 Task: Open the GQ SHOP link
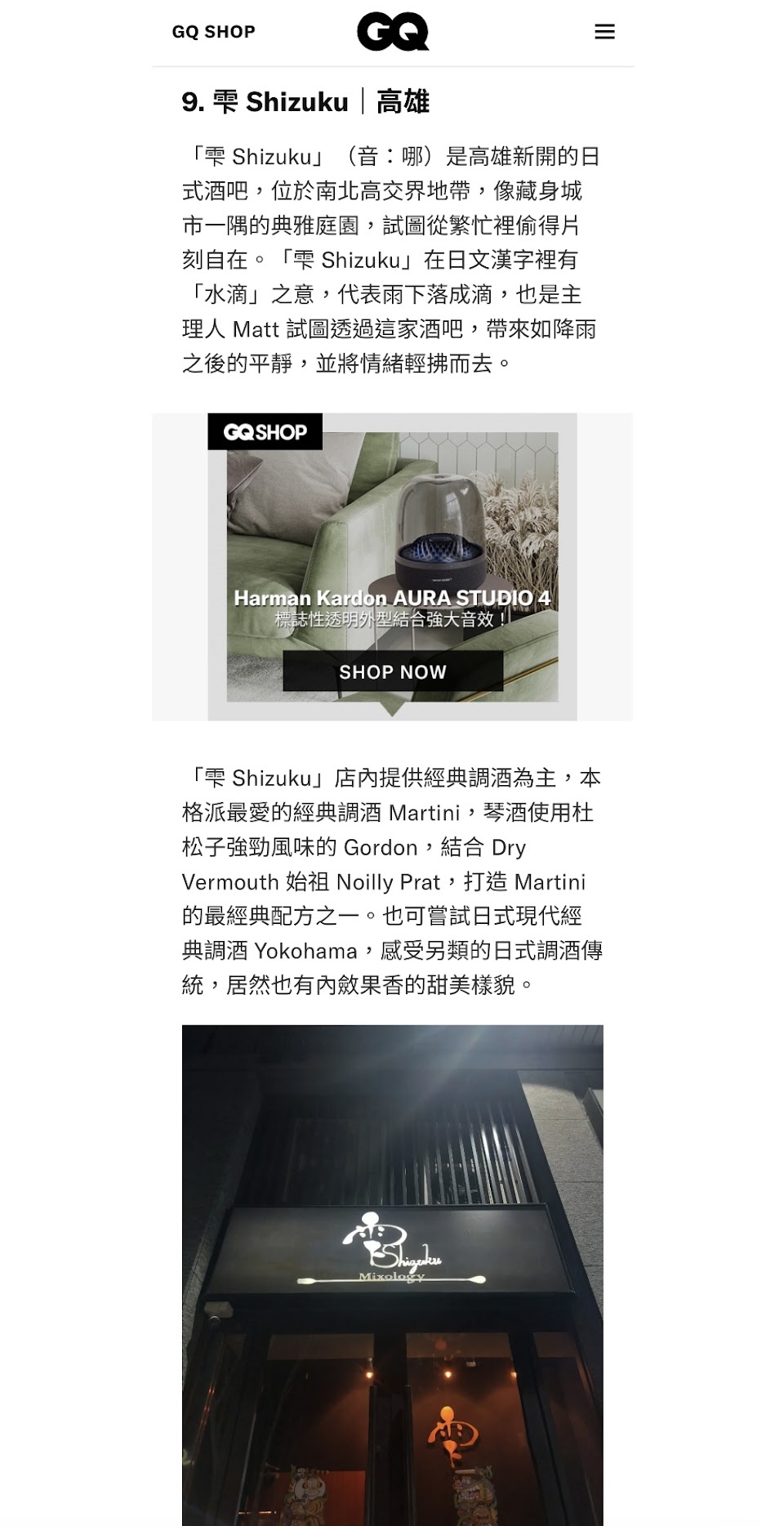(213, 32)
